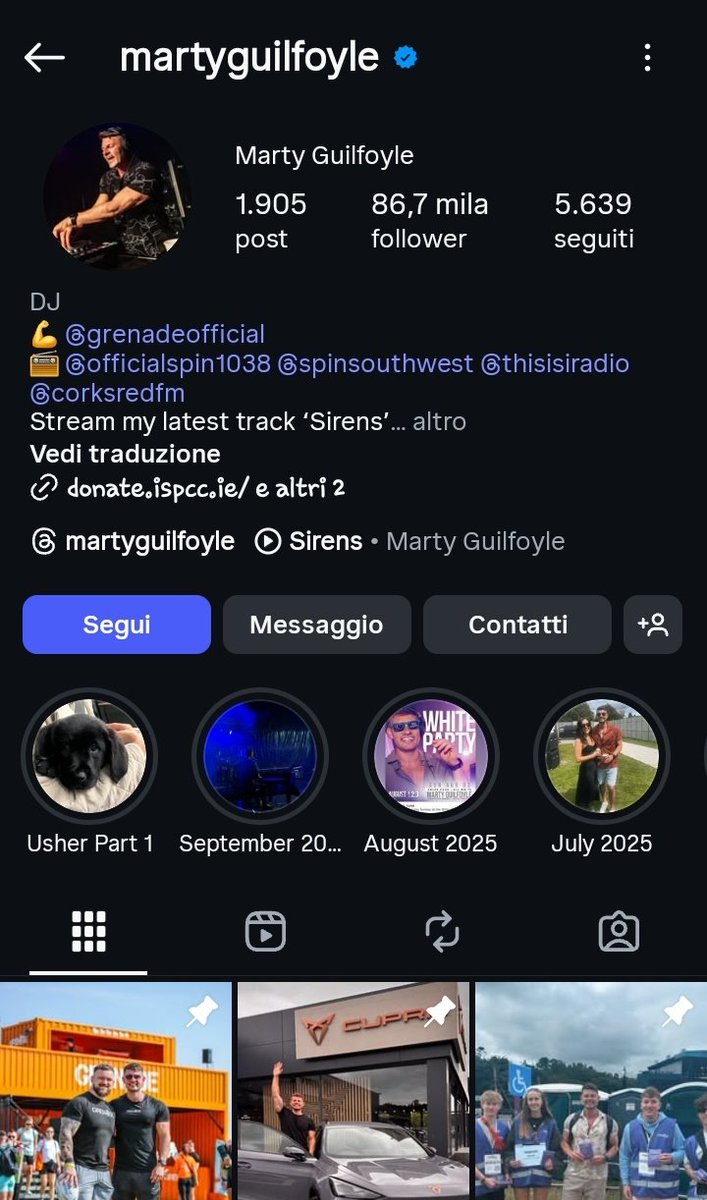The width and height of the screenshot is (707, 1200).
Task: Open the Usher Part 1 highlight
Action: pyautogui.click(x=90, y=757)
